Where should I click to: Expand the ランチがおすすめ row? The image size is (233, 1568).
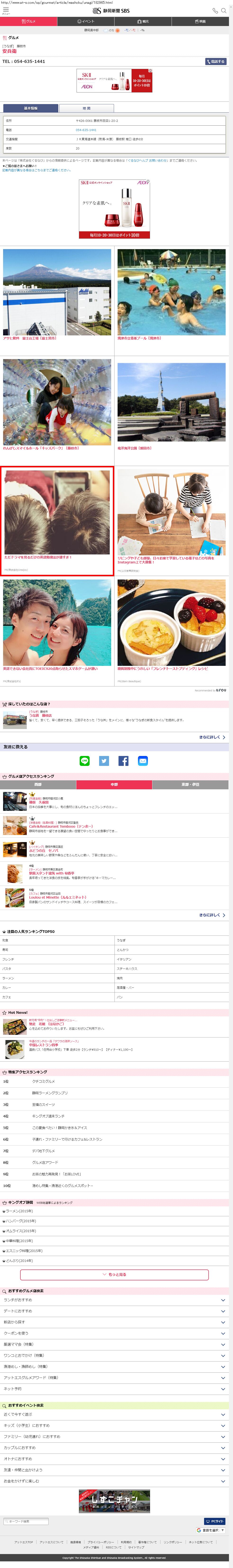pyautogui.click(x=115, y=1300)
